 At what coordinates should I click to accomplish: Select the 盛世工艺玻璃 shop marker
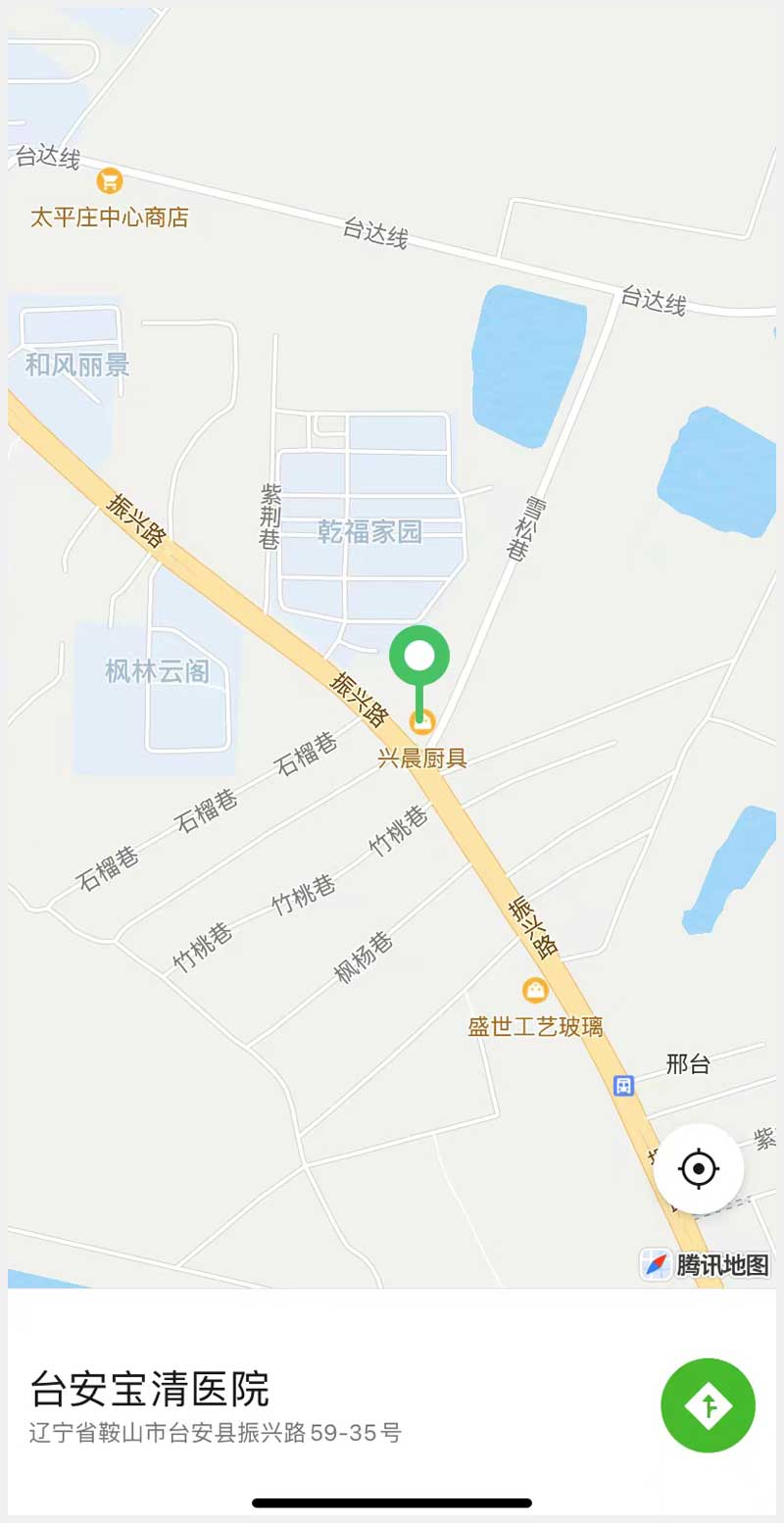(535, 991)
